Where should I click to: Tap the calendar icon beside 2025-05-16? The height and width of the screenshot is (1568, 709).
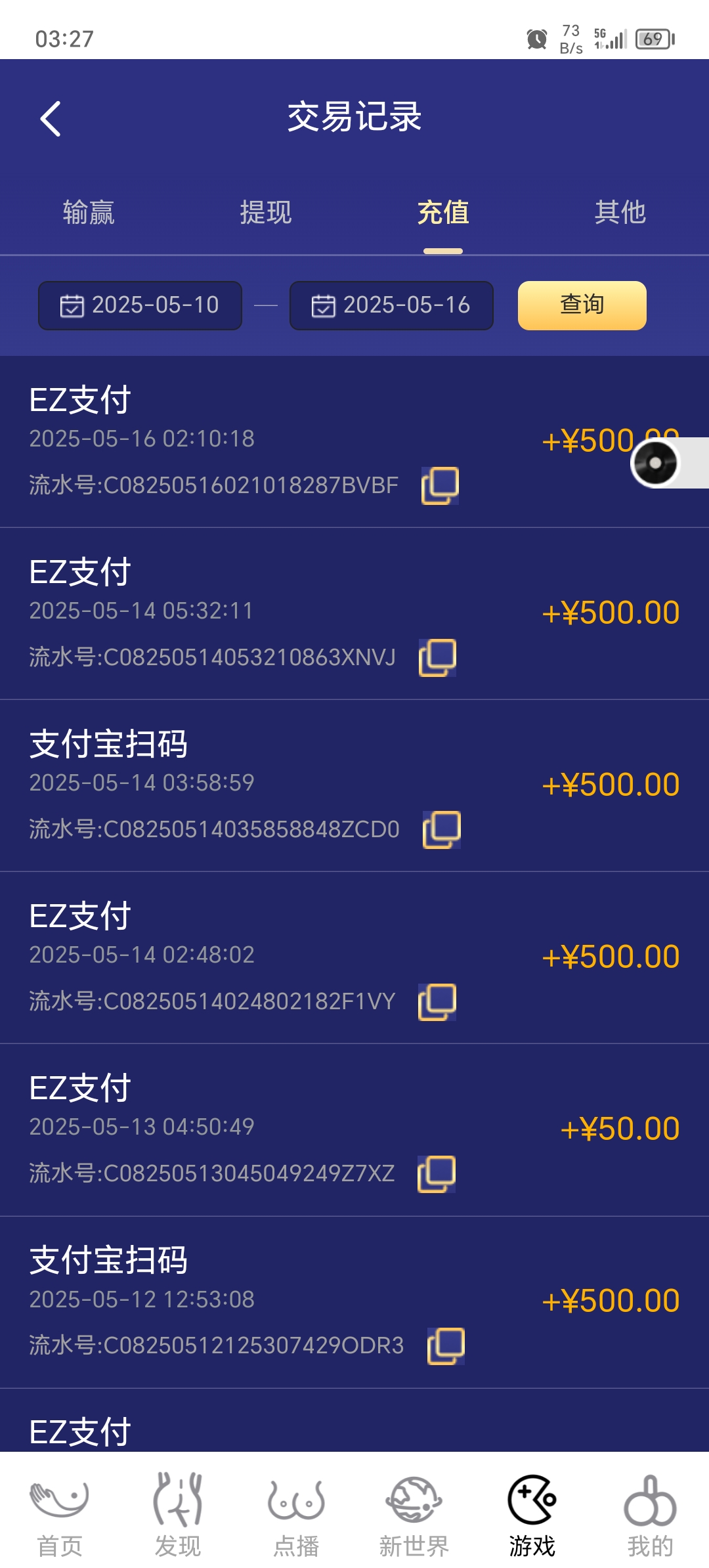[x=323, y=305]
